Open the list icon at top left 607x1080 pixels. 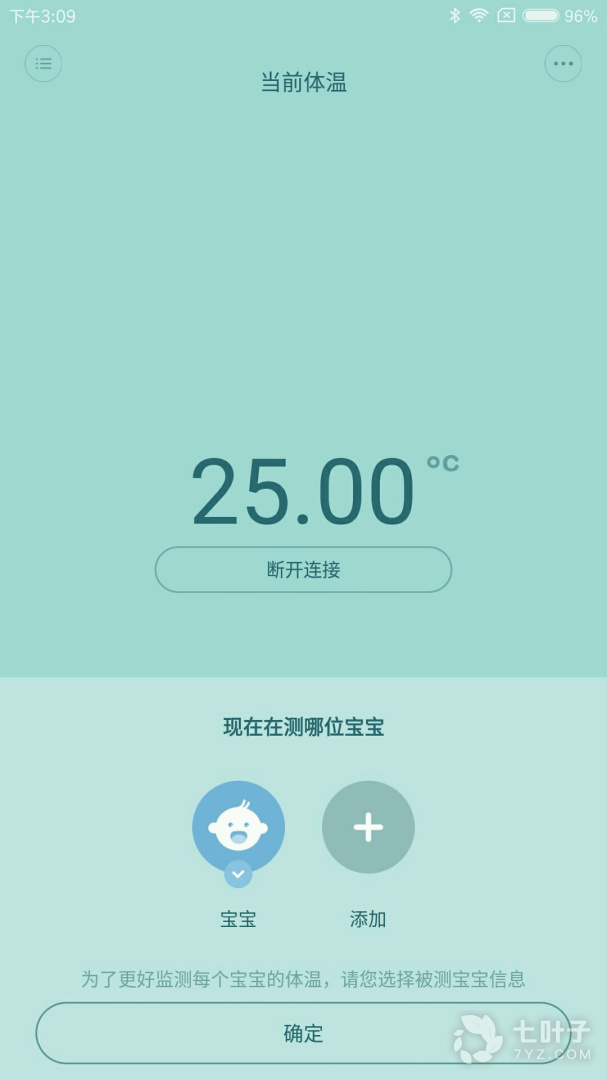pos(43,63)
